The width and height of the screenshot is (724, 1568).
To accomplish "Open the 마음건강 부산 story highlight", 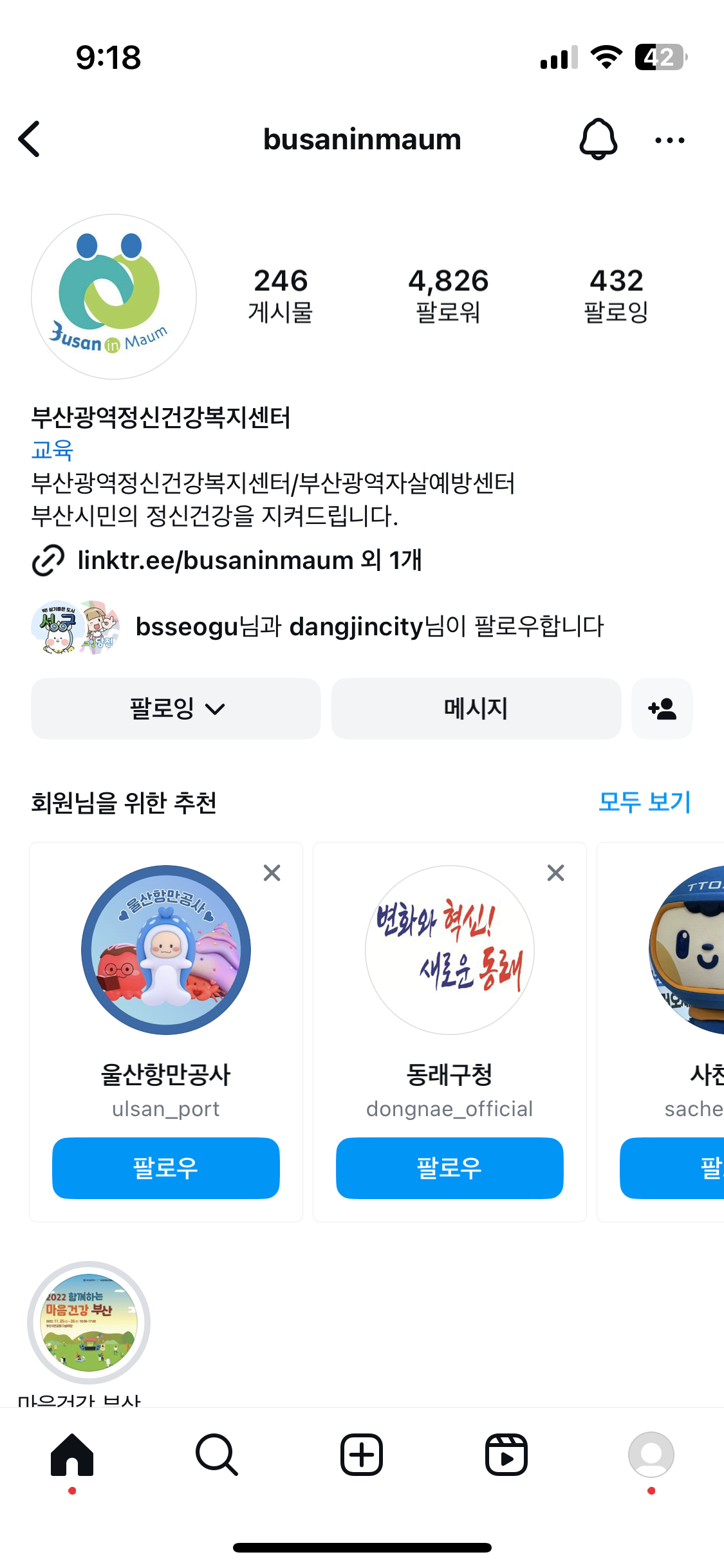I will 89,1323.
